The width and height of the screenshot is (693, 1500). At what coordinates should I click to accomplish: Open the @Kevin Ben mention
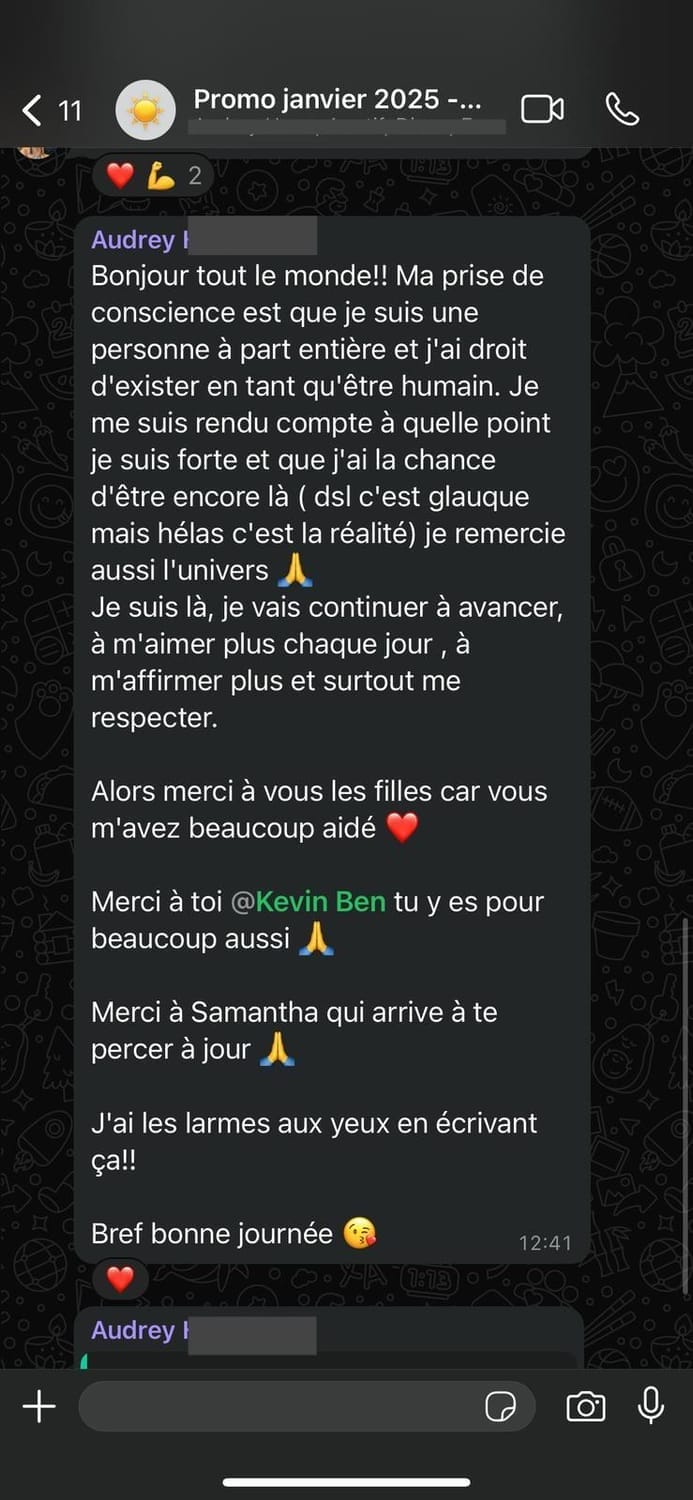309,901
